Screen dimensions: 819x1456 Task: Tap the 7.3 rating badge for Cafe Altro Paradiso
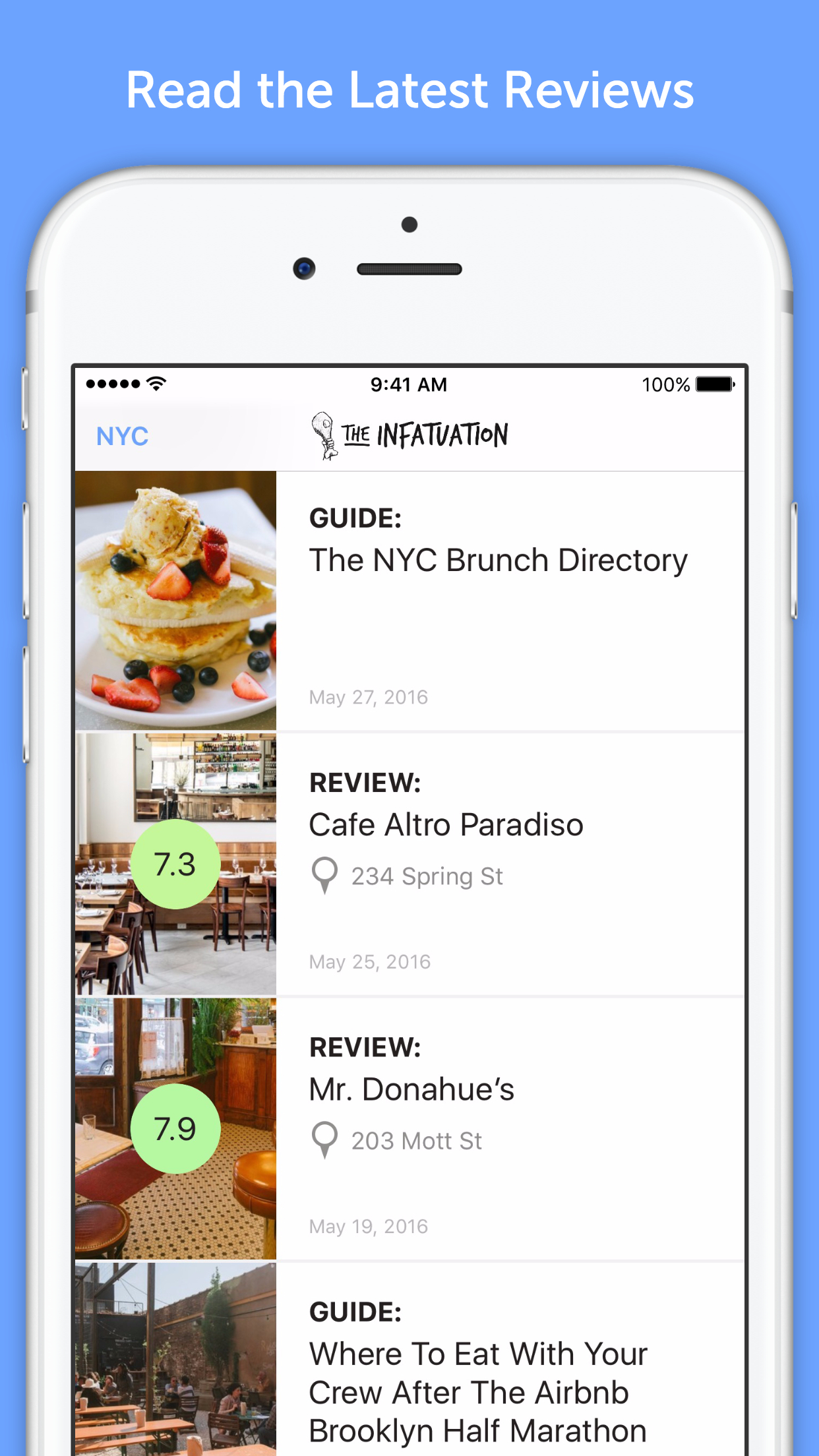point(175,864)
